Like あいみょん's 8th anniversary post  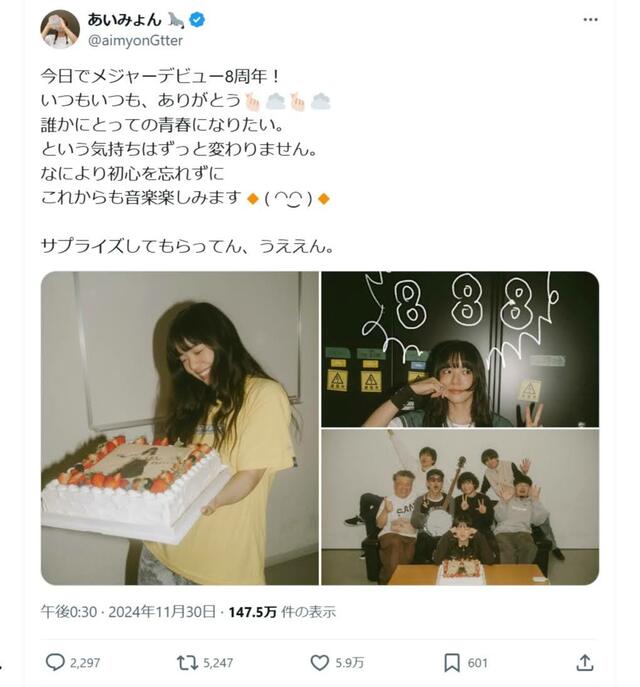[x=320, y=662]
